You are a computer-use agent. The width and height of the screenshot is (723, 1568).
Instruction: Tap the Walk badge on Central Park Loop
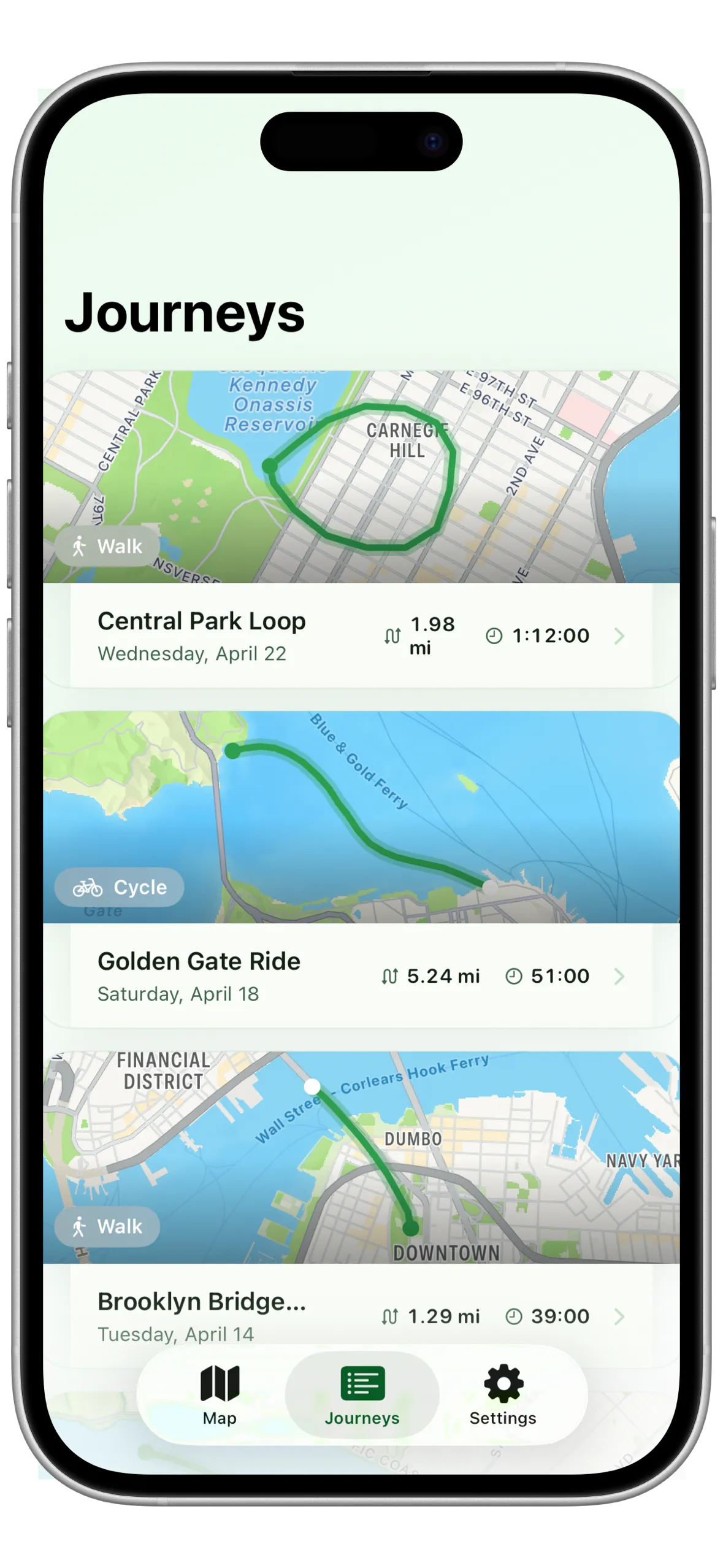point(107,545)
